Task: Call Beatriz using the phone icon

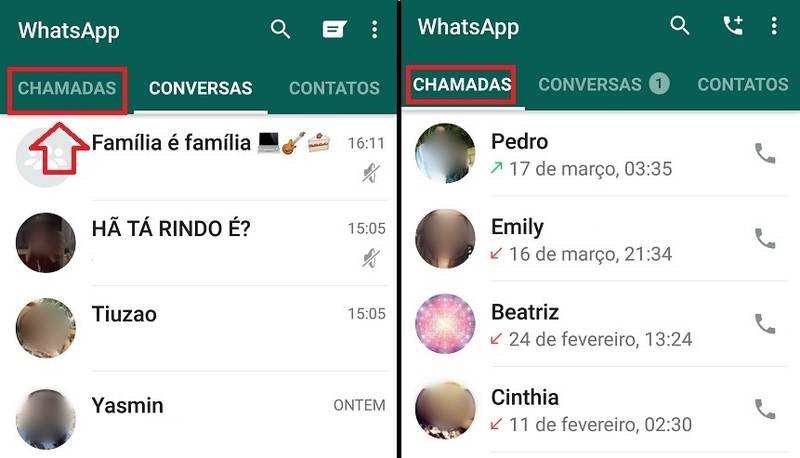Action: point(764,324)
